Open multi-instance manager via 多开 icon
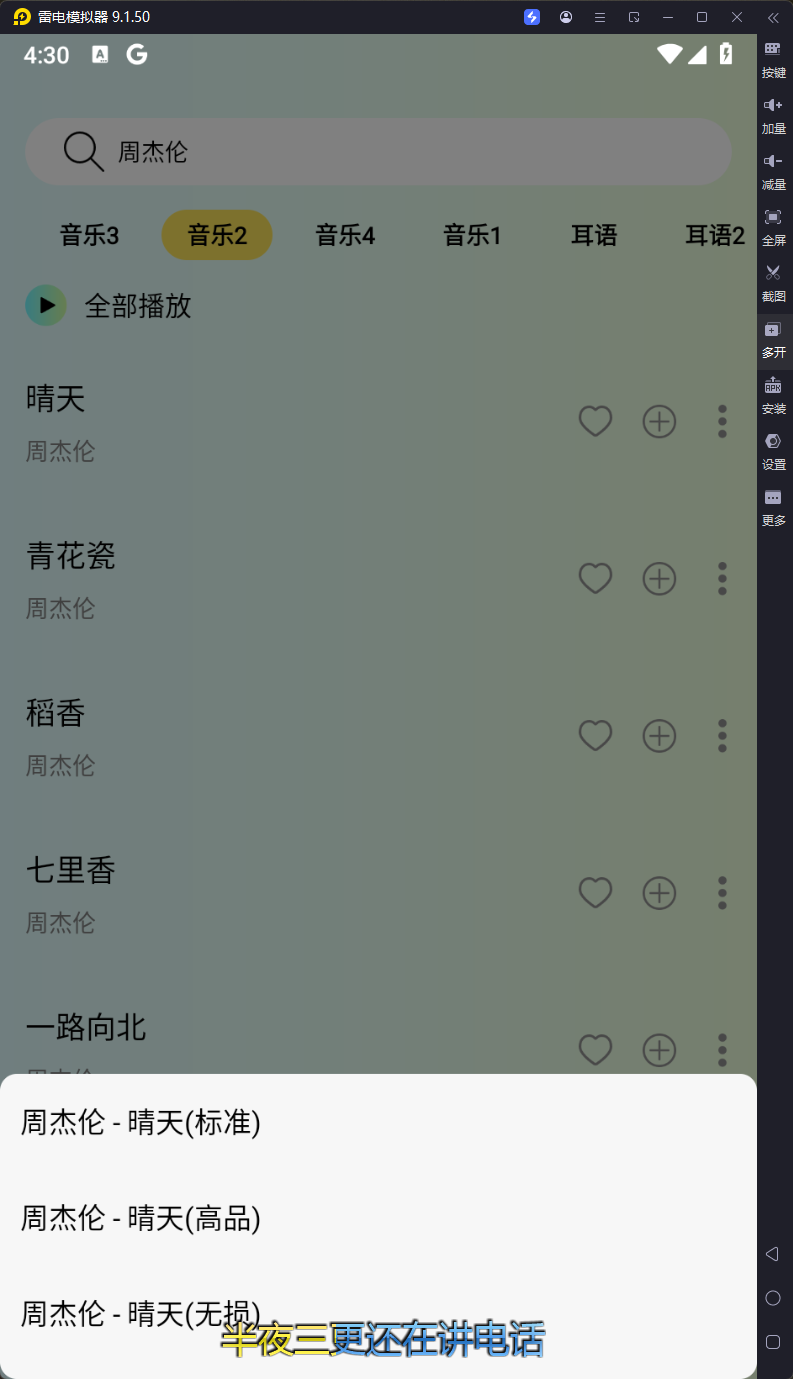This screenshot has height=1379, width=793. point(773,340)
